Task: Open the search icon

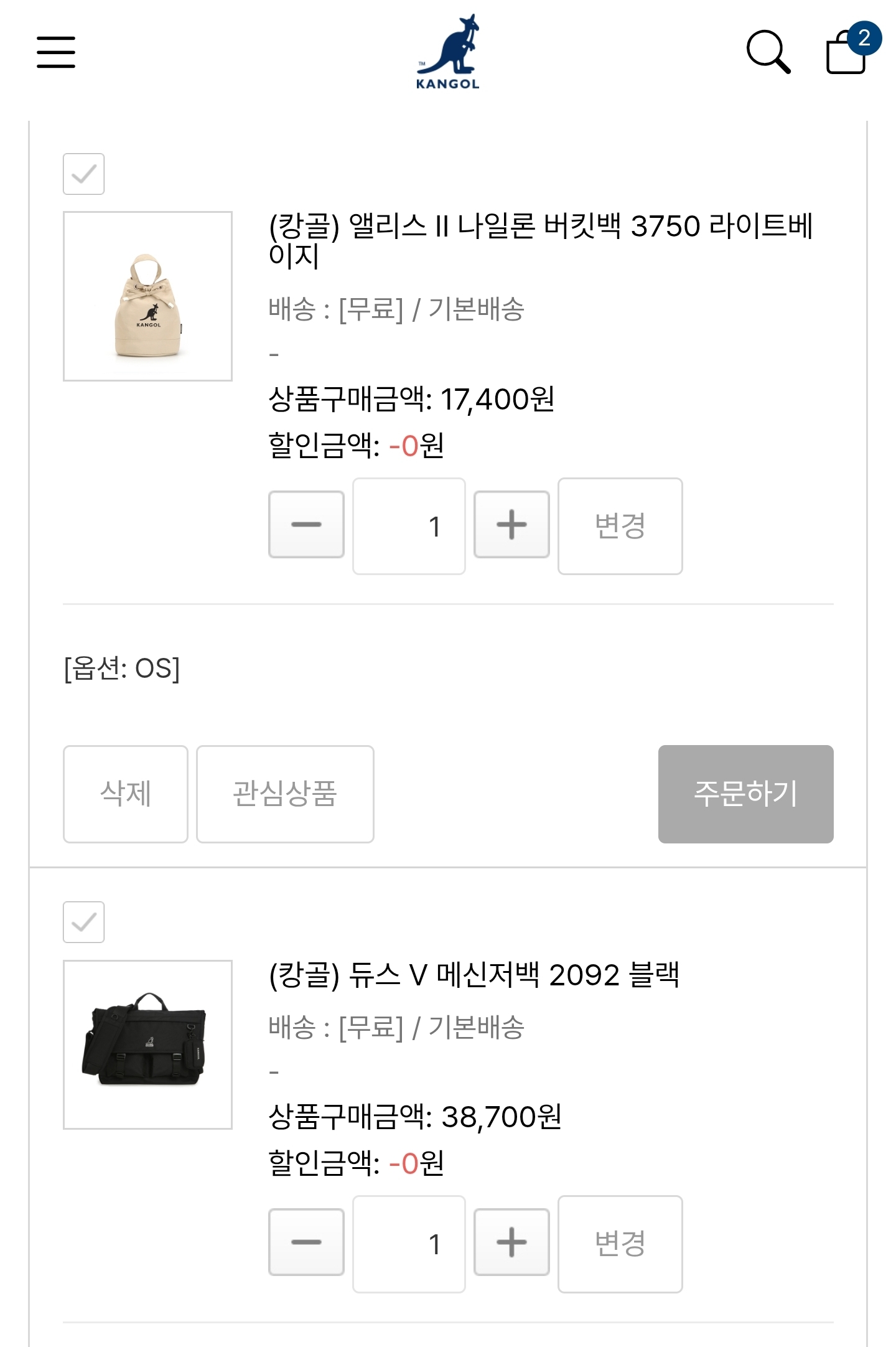Action: 768,52
